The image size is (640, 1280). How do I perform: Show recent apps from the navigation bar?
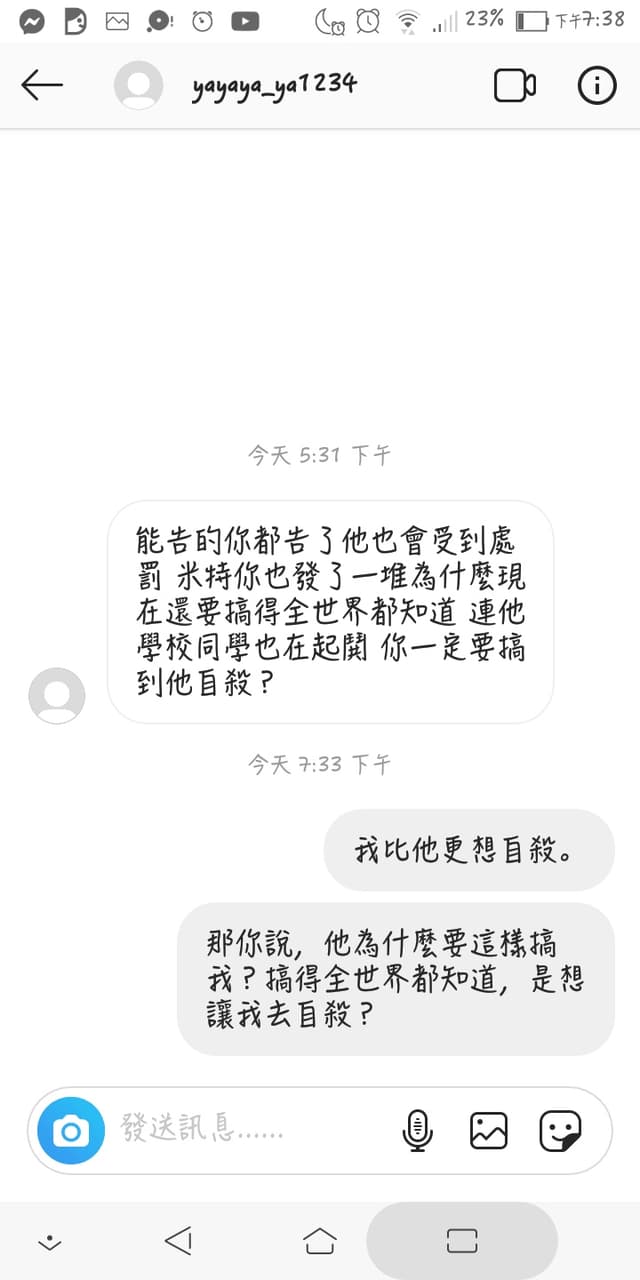(x=462, y=1241)
